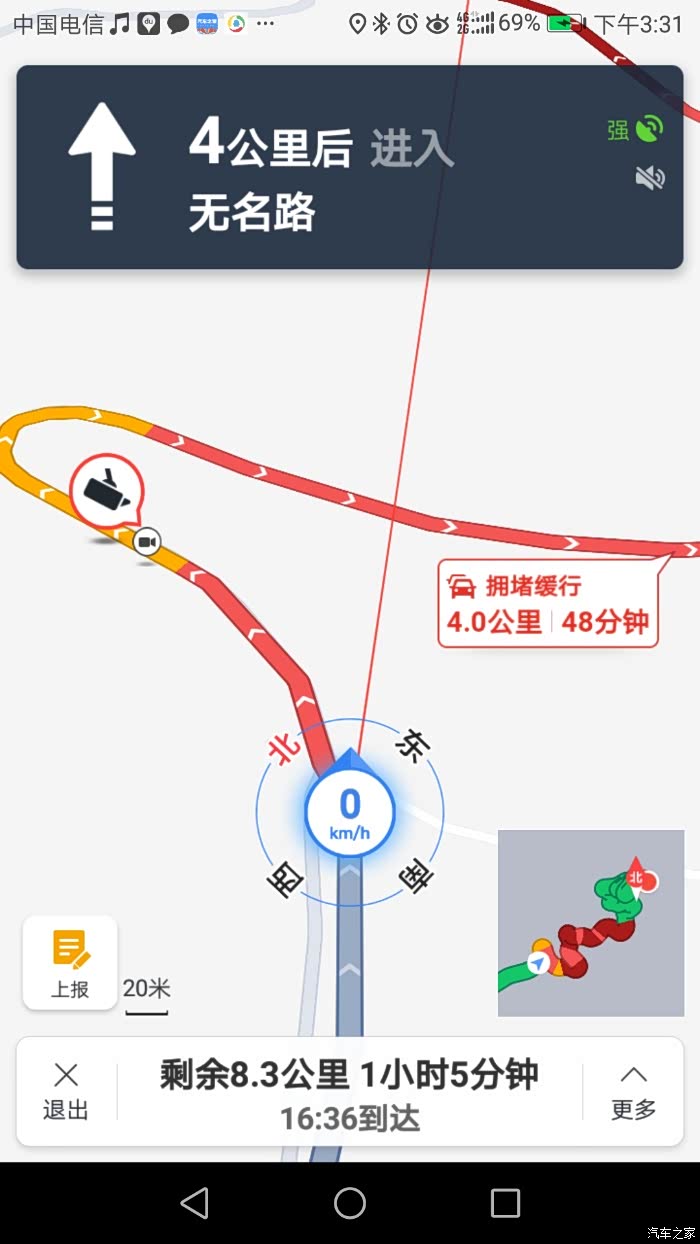Tap the 0 km/h compass location button
Image resolution: width=700 pixels, height=1244 pixels.
350,810
